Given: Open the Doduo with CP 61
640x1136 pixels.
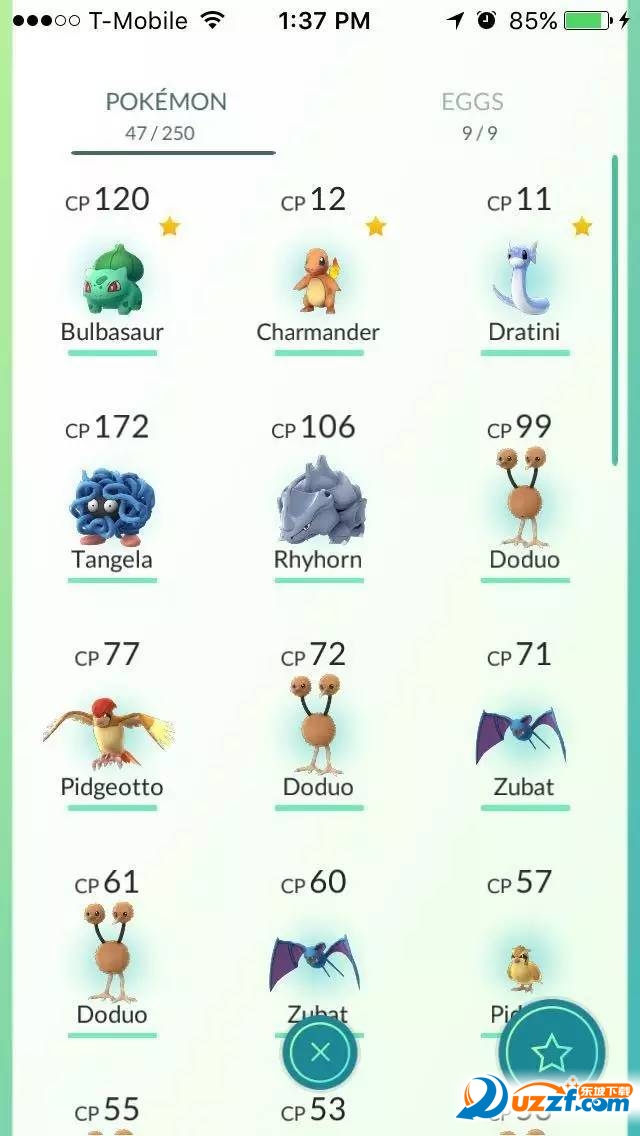Looking at the screenshot, I should (112, 962).
